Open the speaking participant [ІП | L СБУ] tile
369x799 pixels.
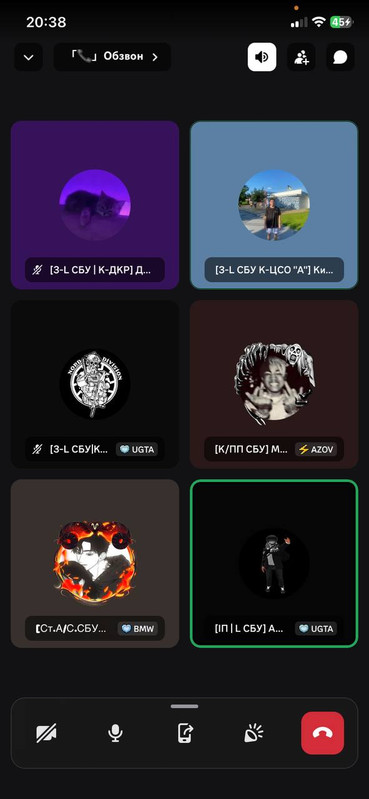[274, 564]
